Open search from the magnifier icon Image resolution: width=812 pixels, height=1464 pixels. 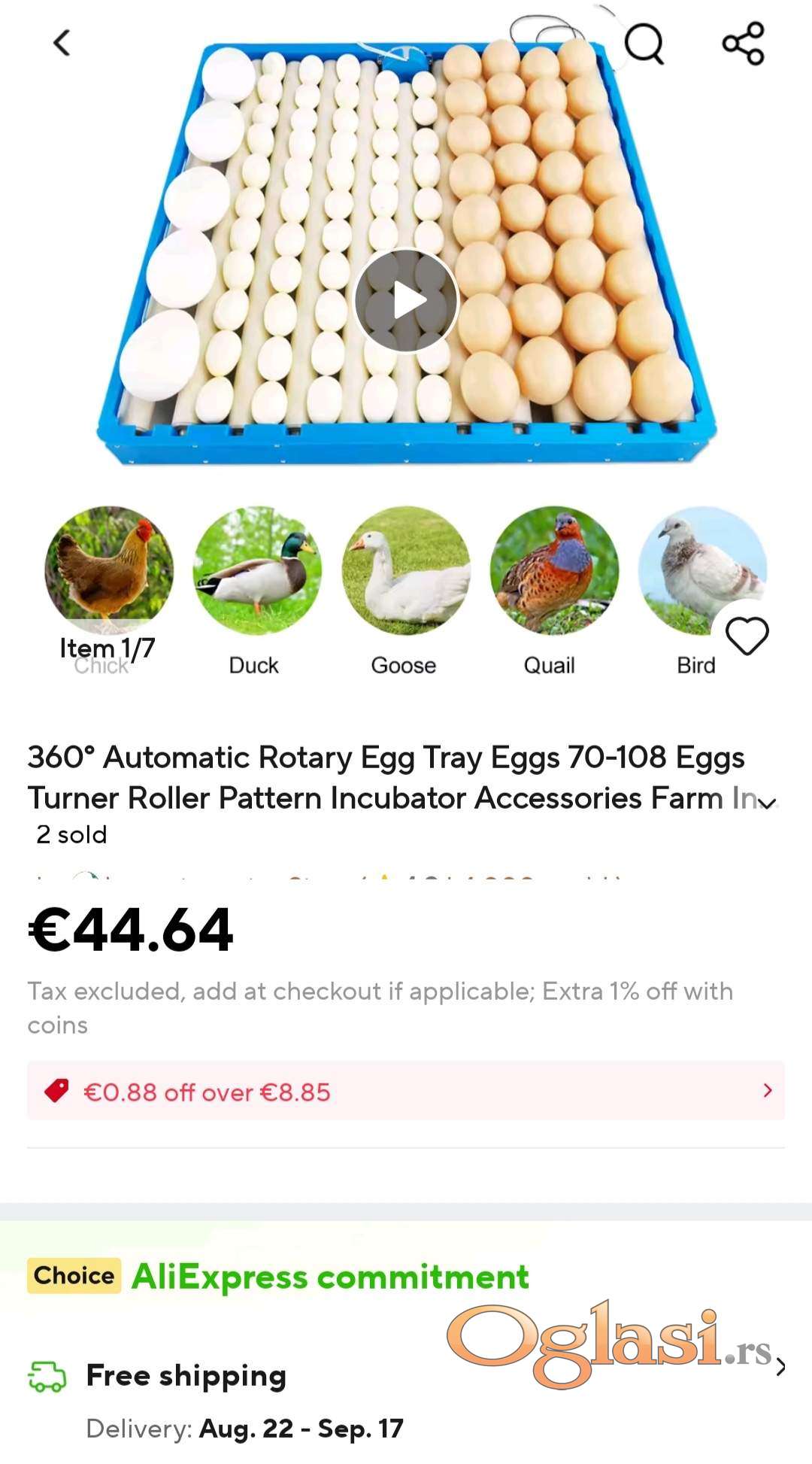[x=644, y=44]
